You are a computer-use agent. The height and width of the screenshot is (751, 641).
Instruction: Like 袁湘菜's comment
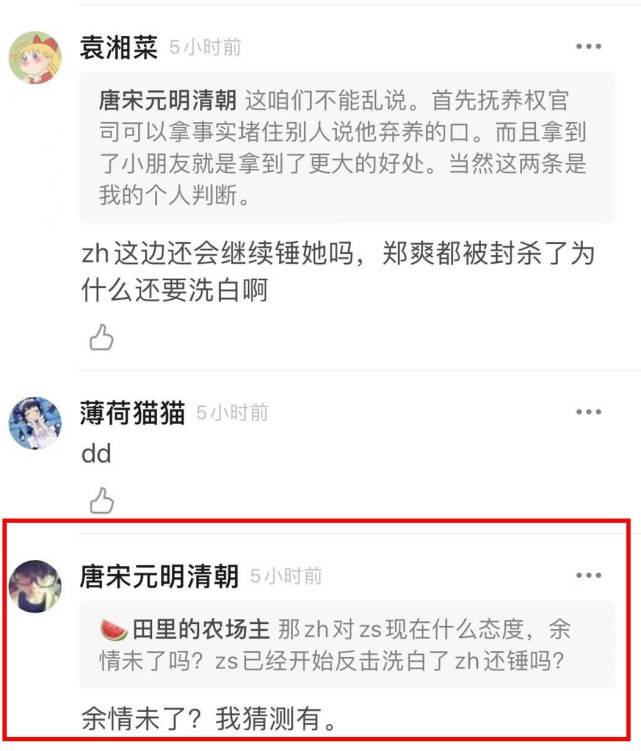tap(102, 340)
